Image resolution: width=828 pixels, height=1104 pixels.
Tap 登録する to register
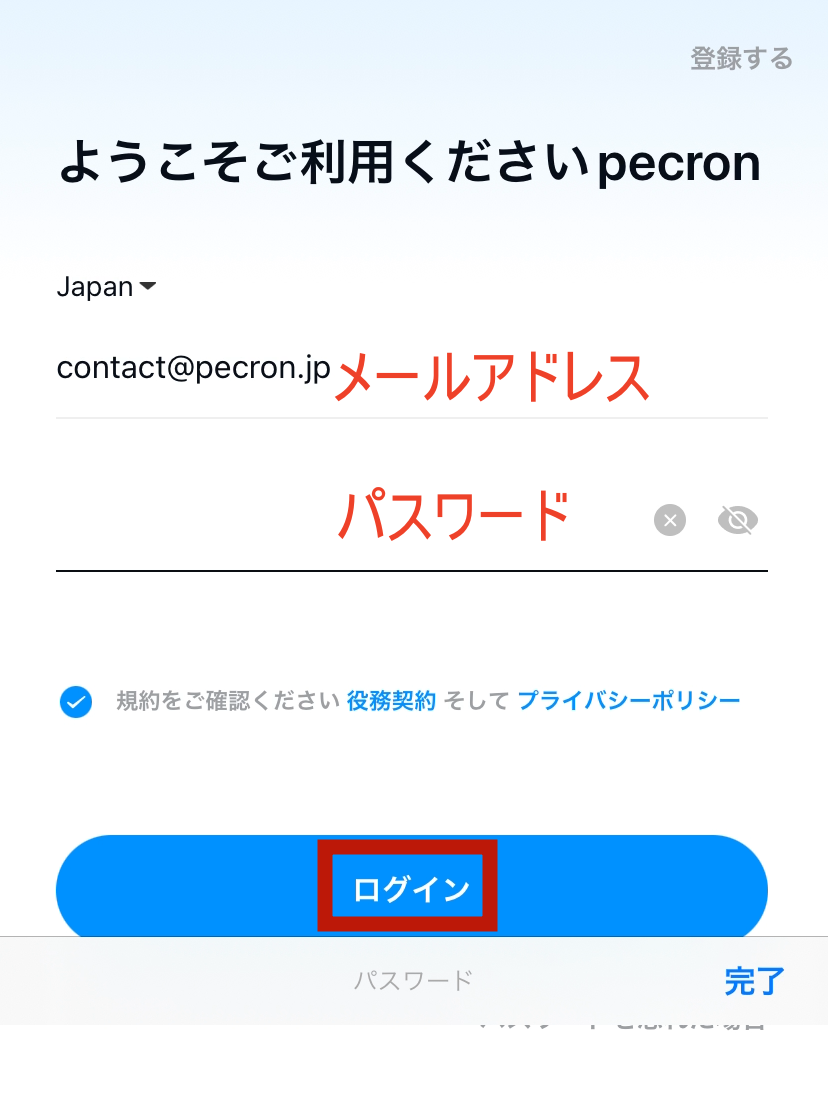(x=741, y=58)
